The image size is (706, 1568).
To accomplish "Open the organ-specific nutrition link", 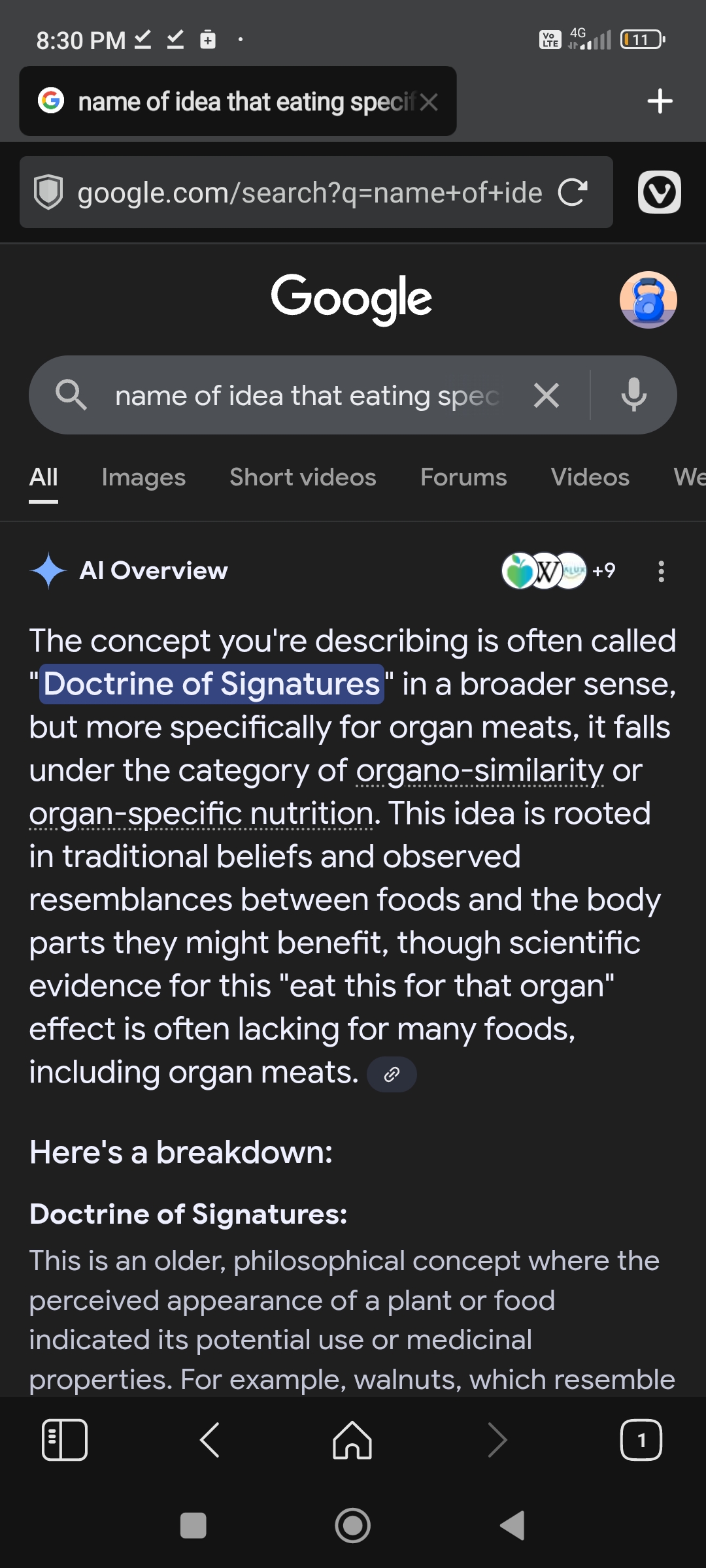I will click(x=201, y=813).
